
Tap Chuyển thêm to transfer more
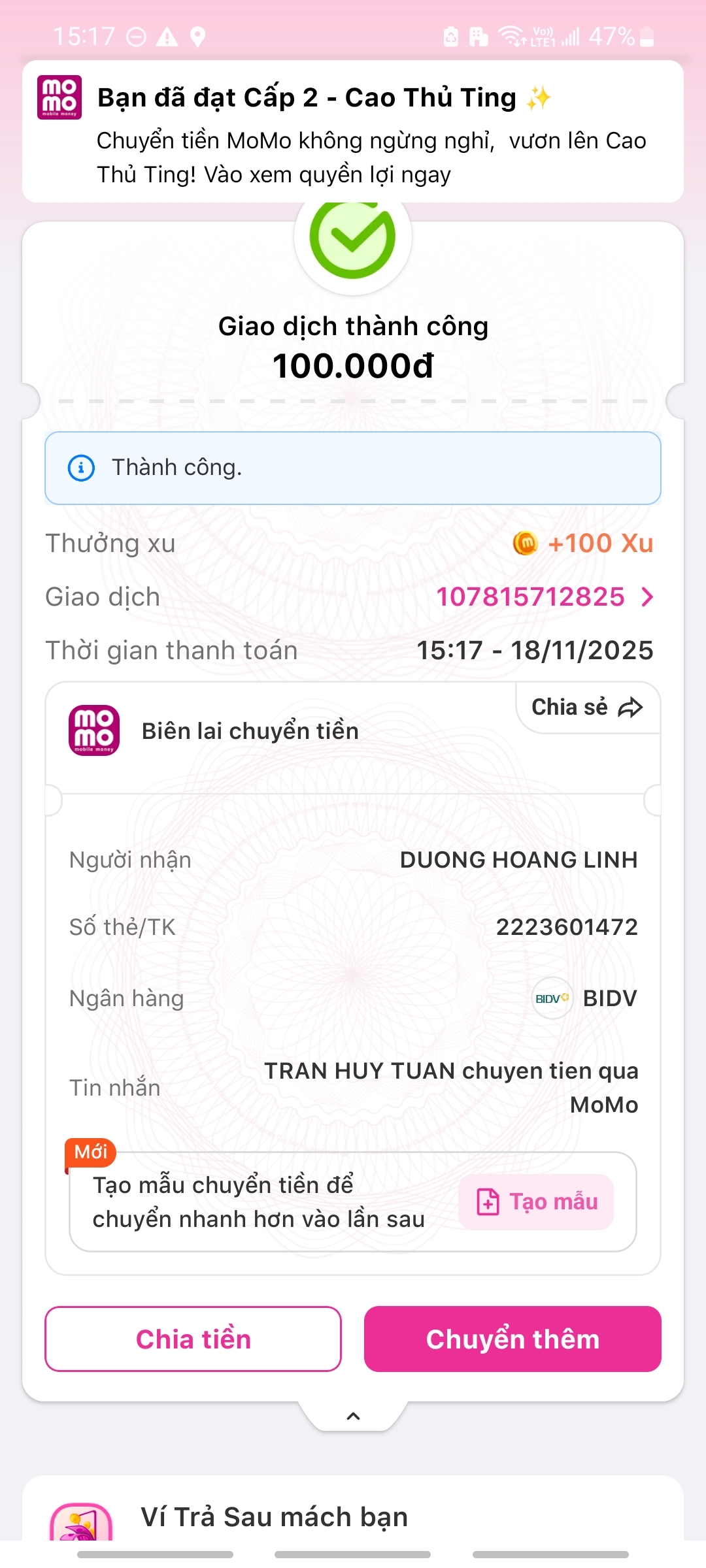(x=513, y=1339)
